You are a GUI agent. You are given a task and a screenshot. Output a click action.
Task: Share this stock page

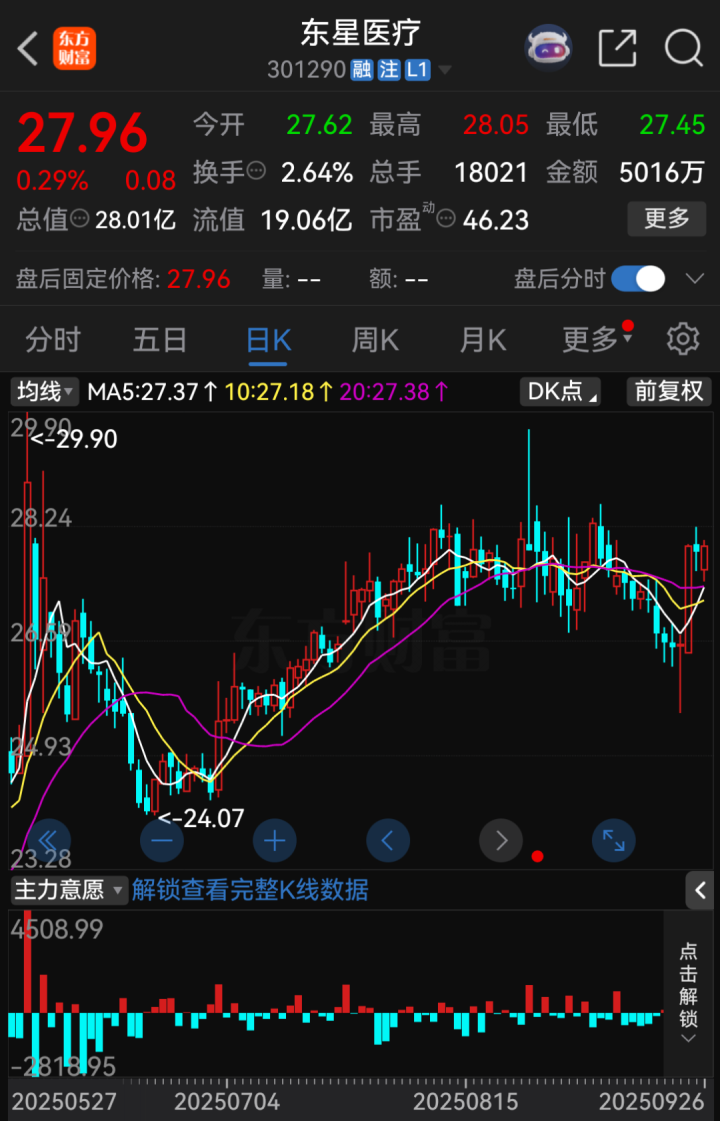tap(617, 47)
